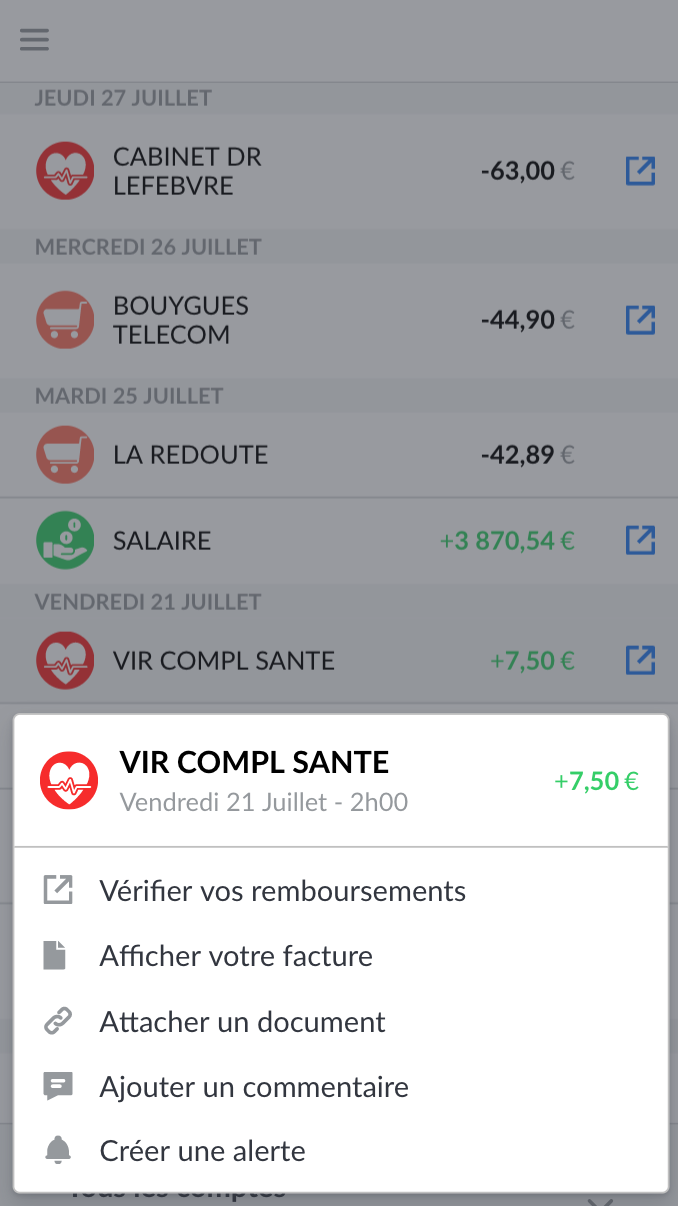This screenshot has height=1206, width=678.
Task: Select Ajouter un commentaire
Action: click(x=254, y=1087)
